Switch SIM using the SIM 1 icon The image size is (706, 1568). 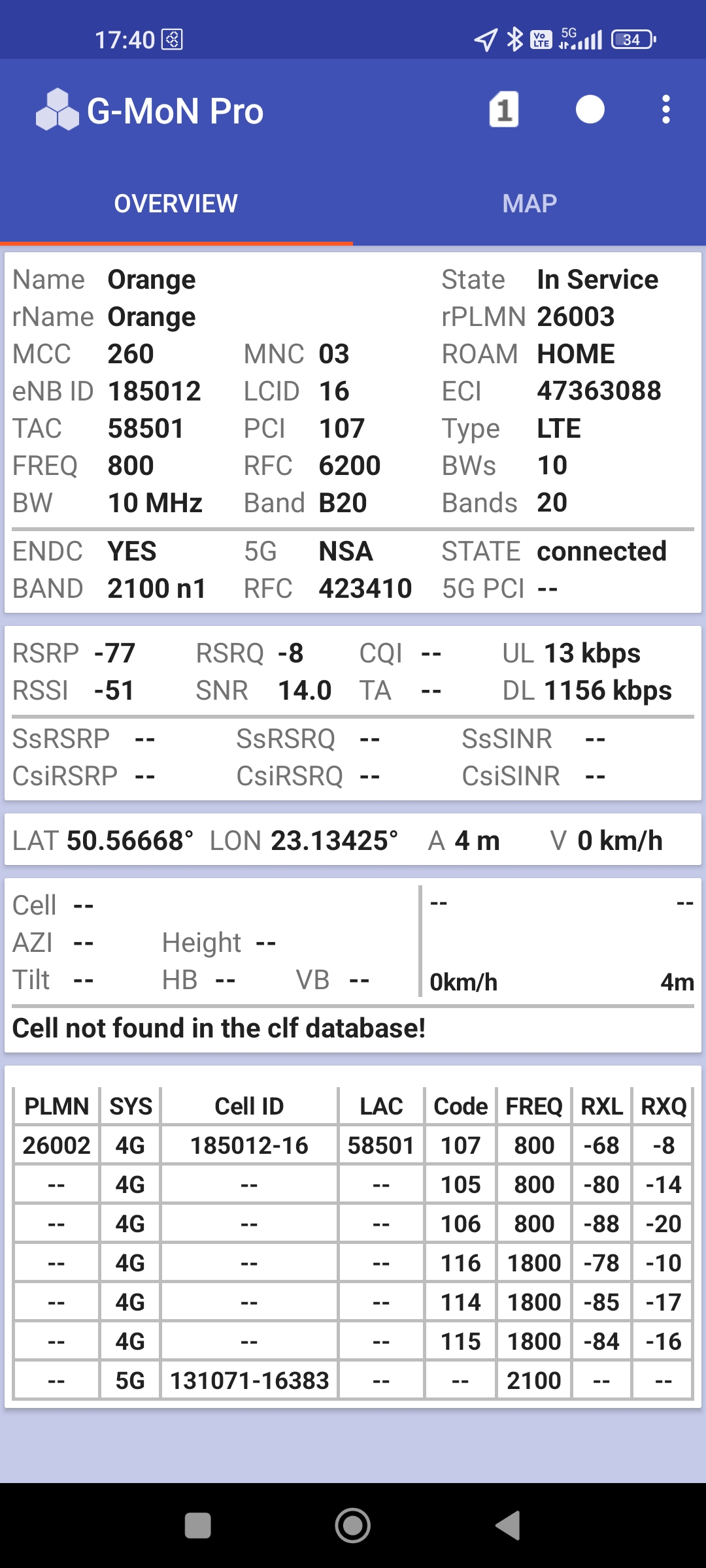tap(503, 110)
